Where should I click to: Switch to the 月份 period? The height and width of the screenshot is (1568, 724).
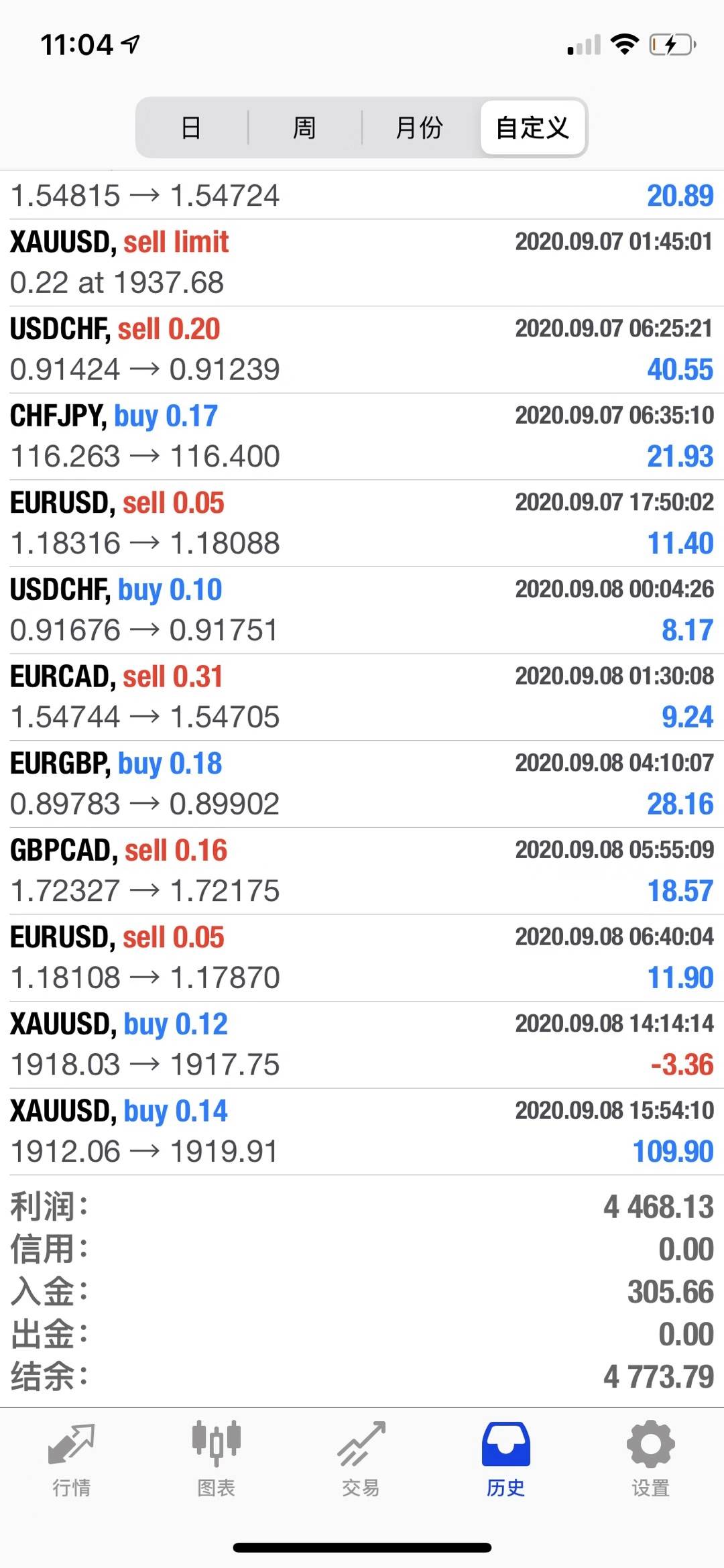(420, 127)
